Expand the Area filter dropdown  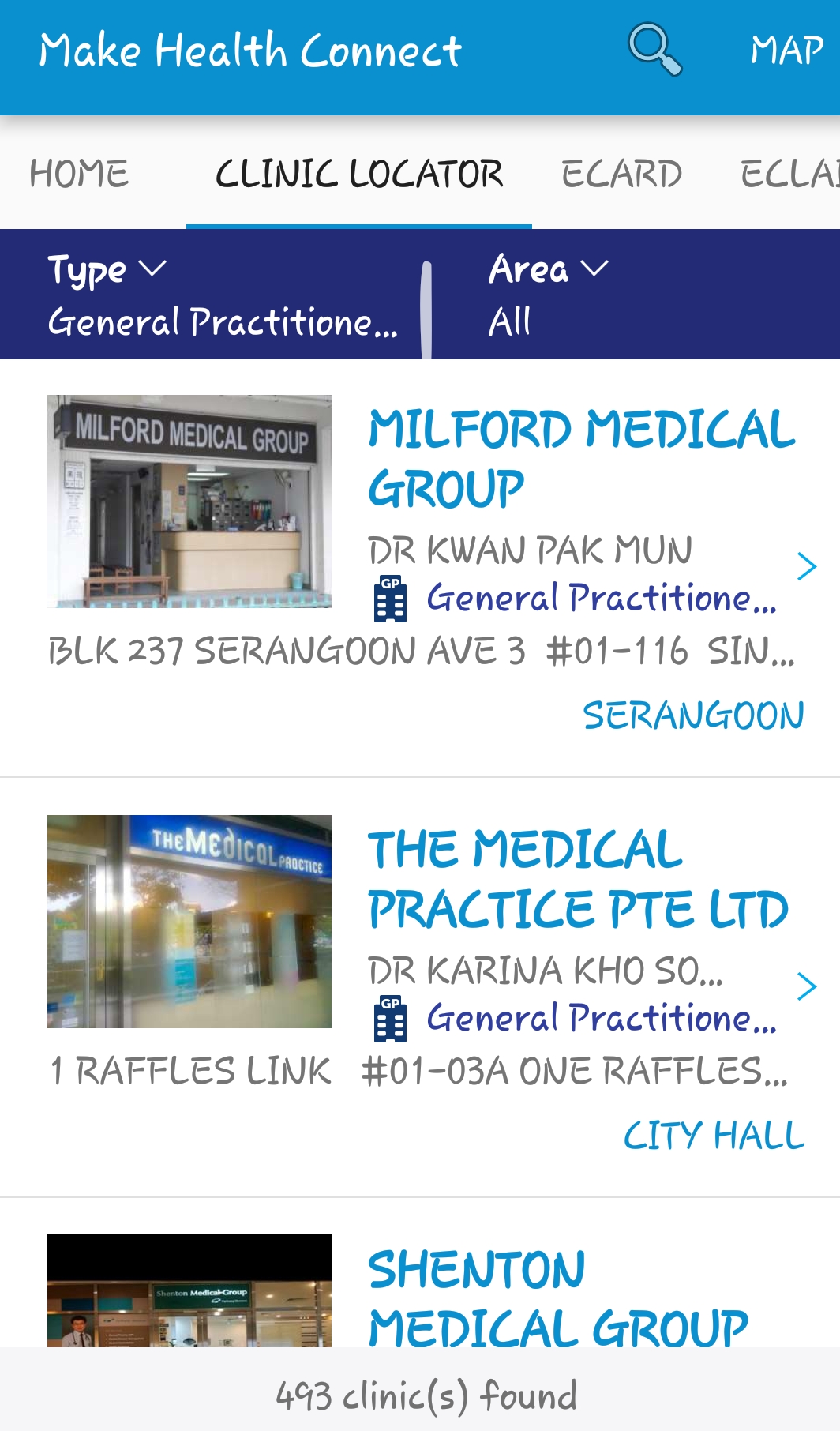632,295
